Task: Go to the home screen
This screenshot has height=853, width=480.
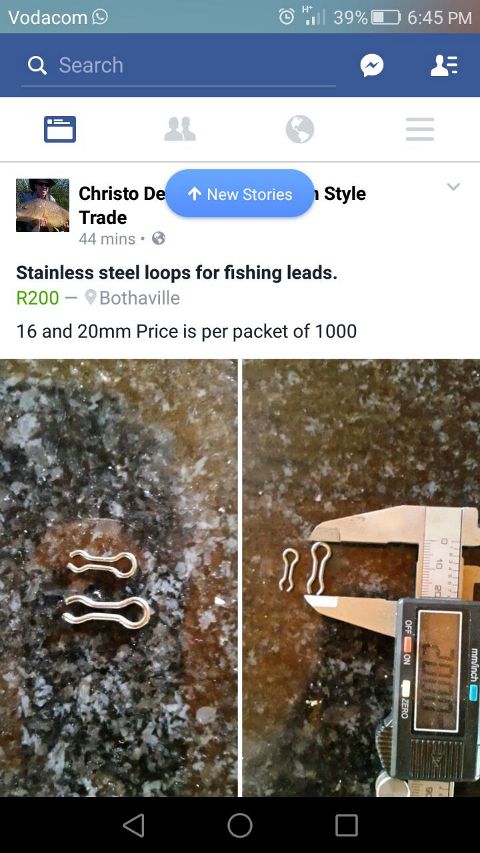Action: 240,825
